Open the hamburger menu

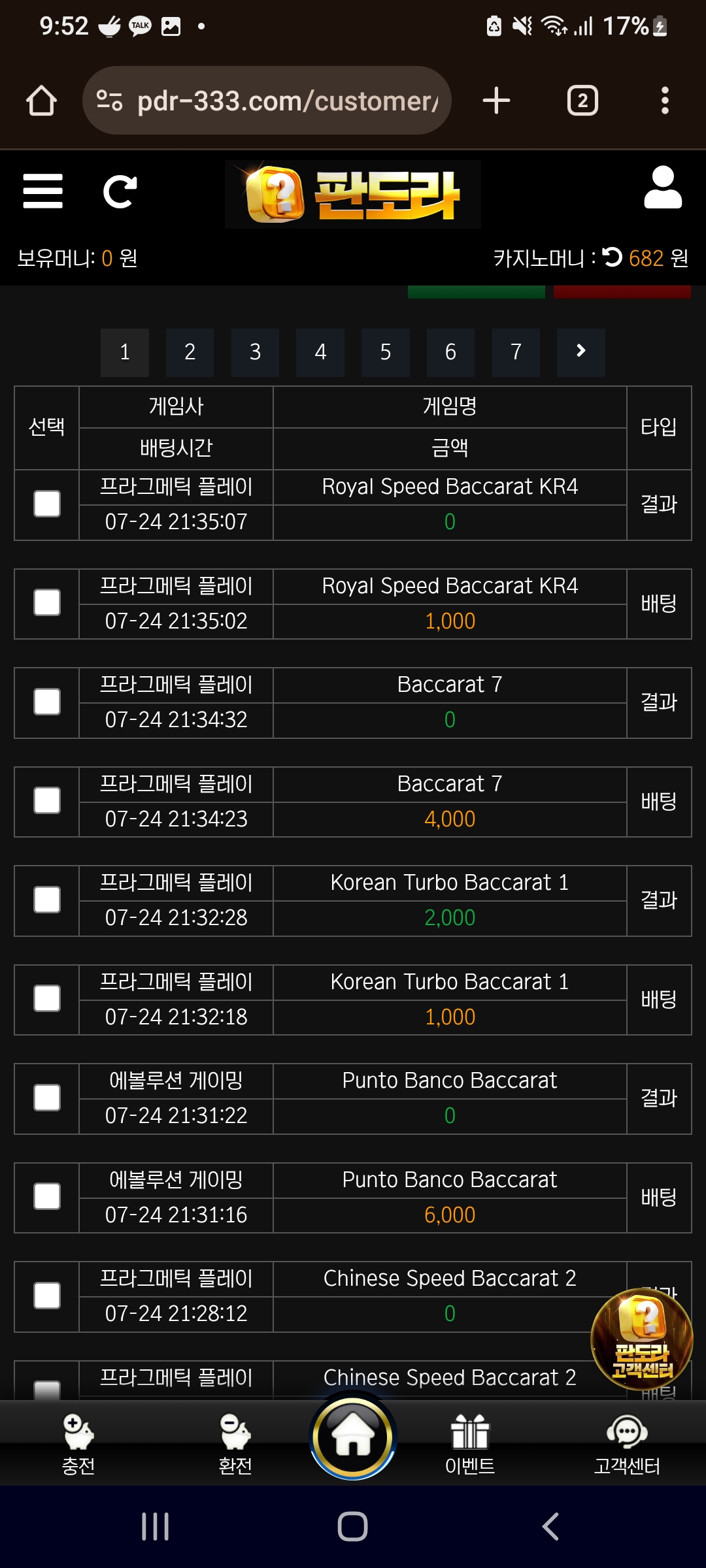point(42,191)
